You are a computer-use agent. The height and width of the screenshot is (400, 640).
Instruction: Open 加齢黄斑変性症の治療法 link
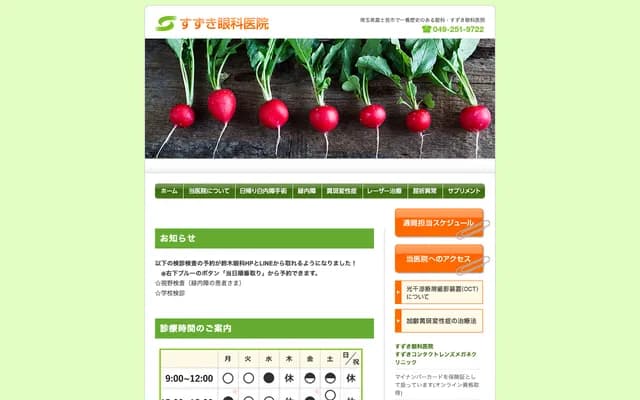click(439, 322)
